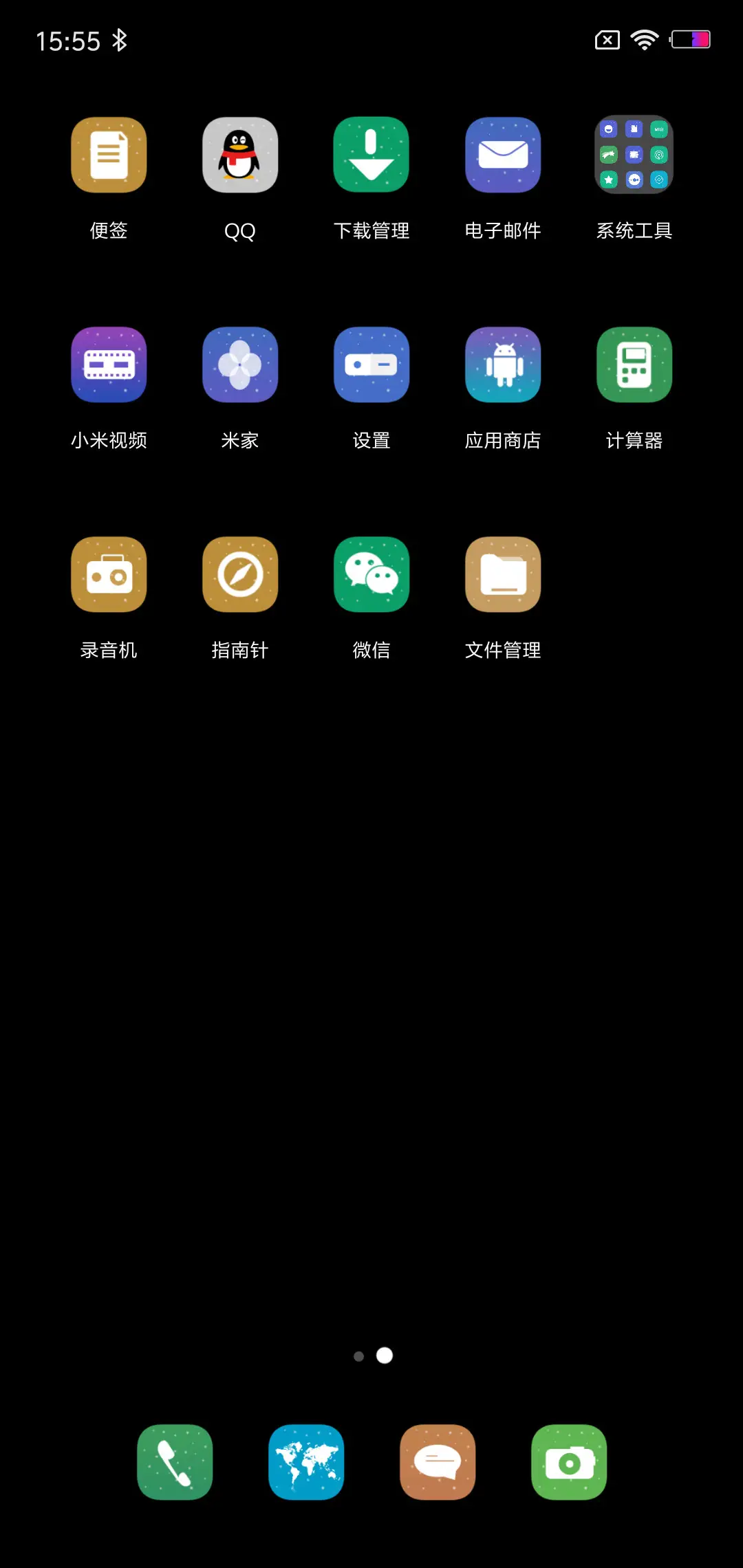
Task: Open the 指南针 compass app
Action: [x=239, y=574]
